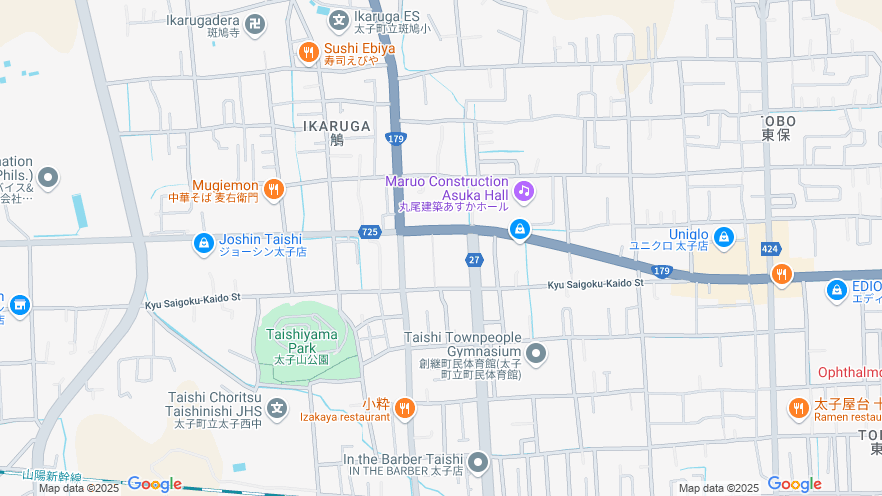Open the Ramen restaurant pin
This screenshot has width=882, height=496.
coord(798,407)
